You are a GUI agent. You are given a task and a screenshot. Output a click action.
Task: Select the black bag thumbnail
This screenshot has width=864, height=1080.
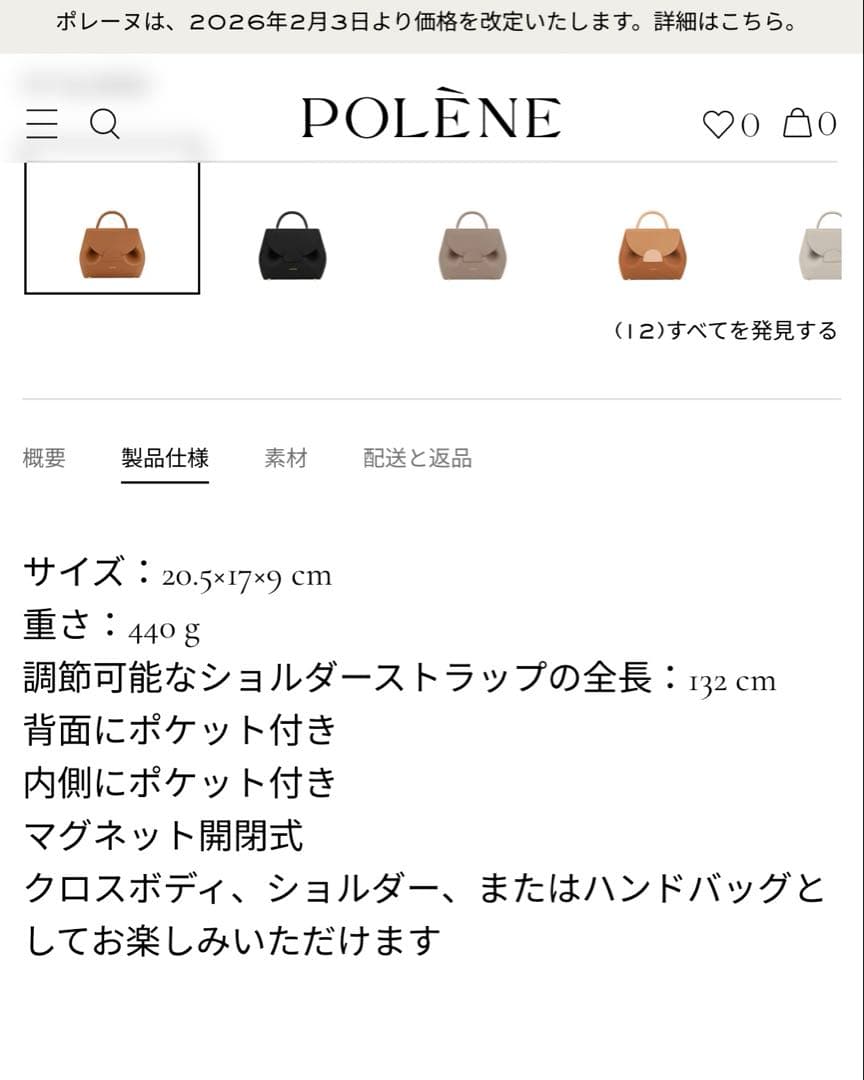point(292,245)
